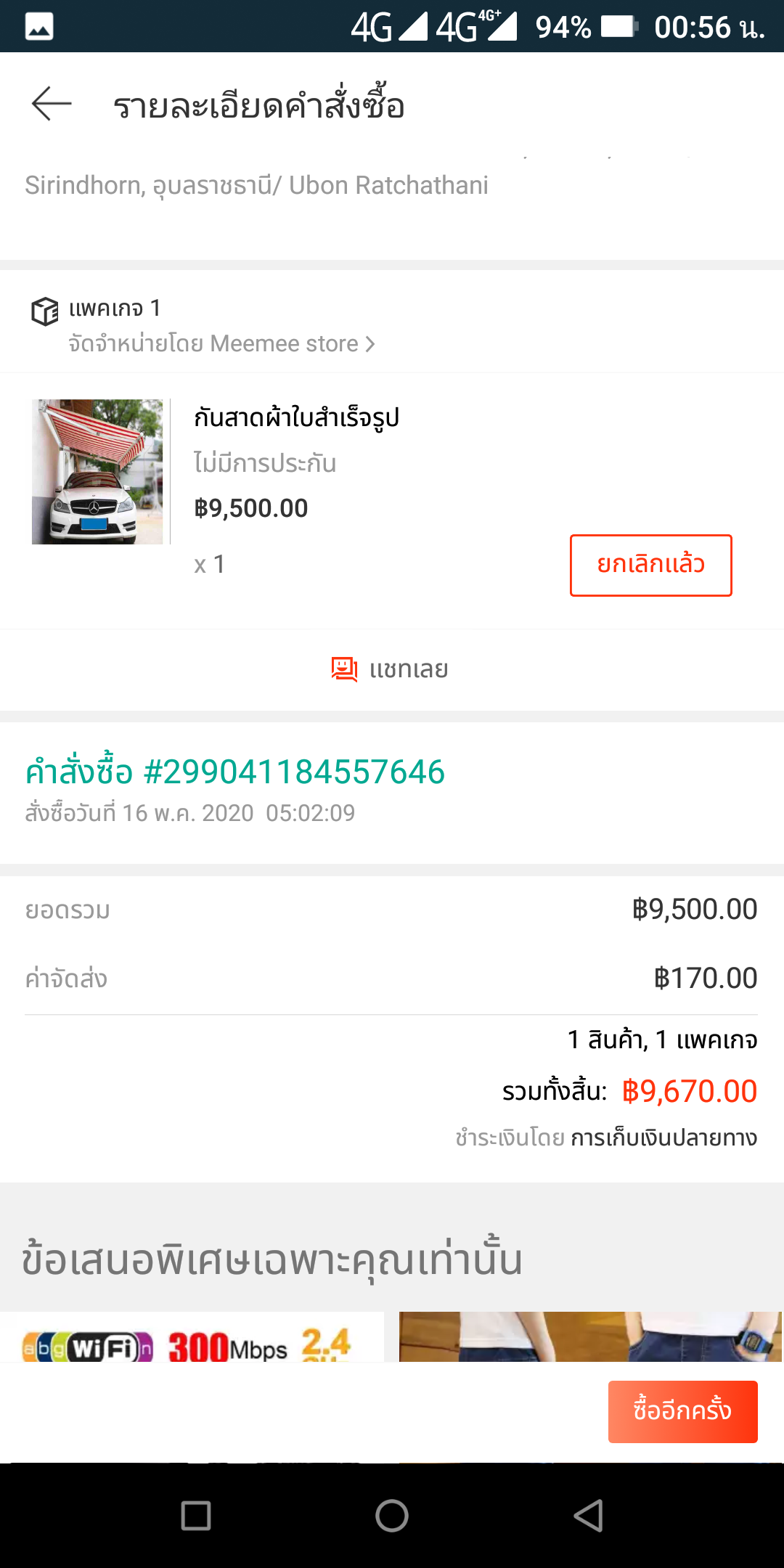Start a chat with แชทเลย
Screen dimensions: 784x1568
[x=391, y=669]
